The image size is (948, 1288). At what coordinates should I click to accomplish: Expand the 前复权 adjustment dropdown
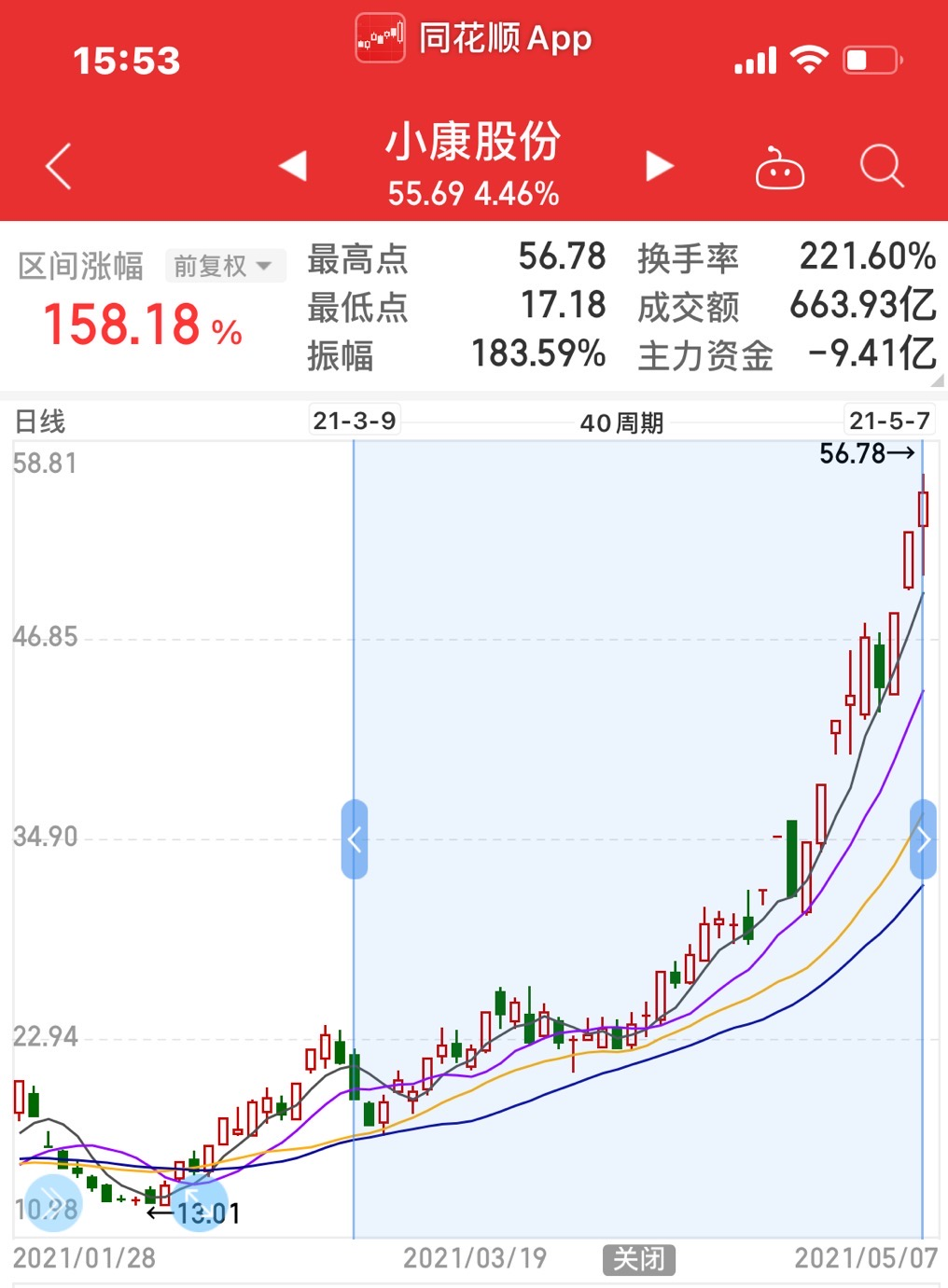224,267
